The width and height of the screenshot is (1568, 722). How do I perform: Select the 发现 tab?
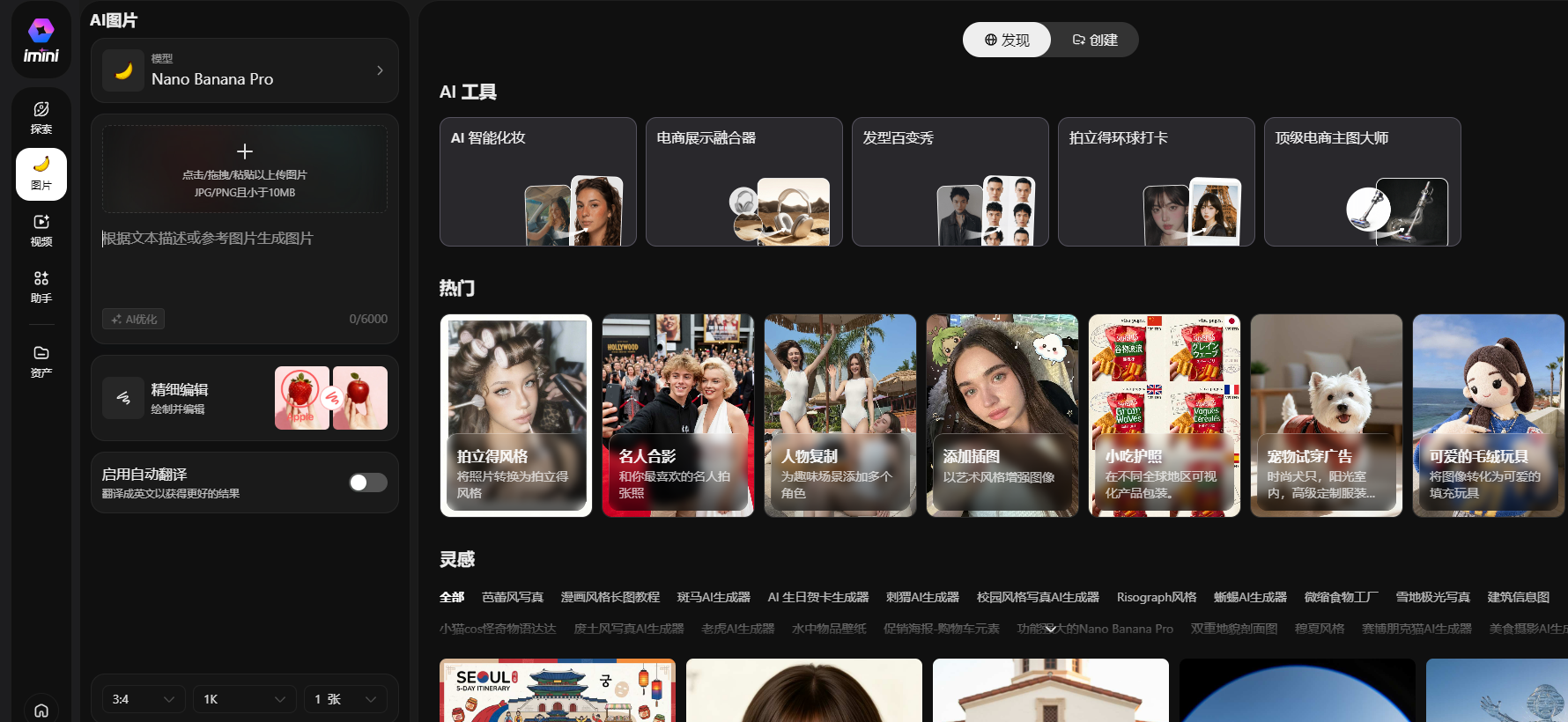(x=1007, y=40)
